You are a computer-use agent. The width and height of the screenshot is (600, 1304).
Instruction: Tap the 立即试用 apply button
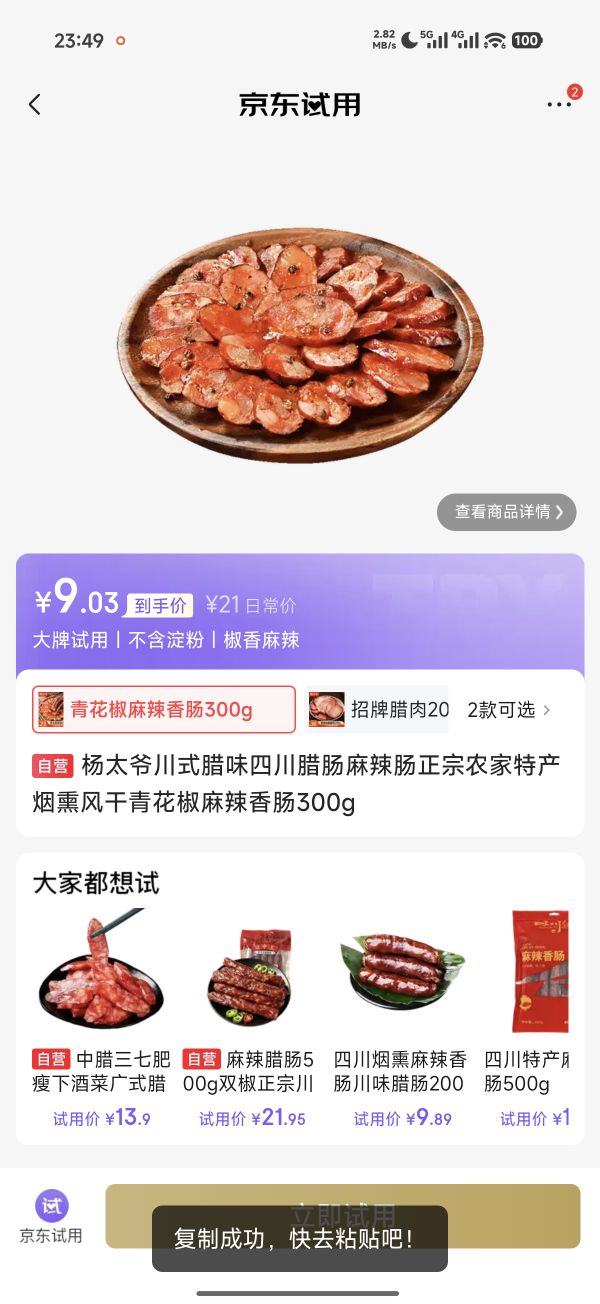(343, 1216)
